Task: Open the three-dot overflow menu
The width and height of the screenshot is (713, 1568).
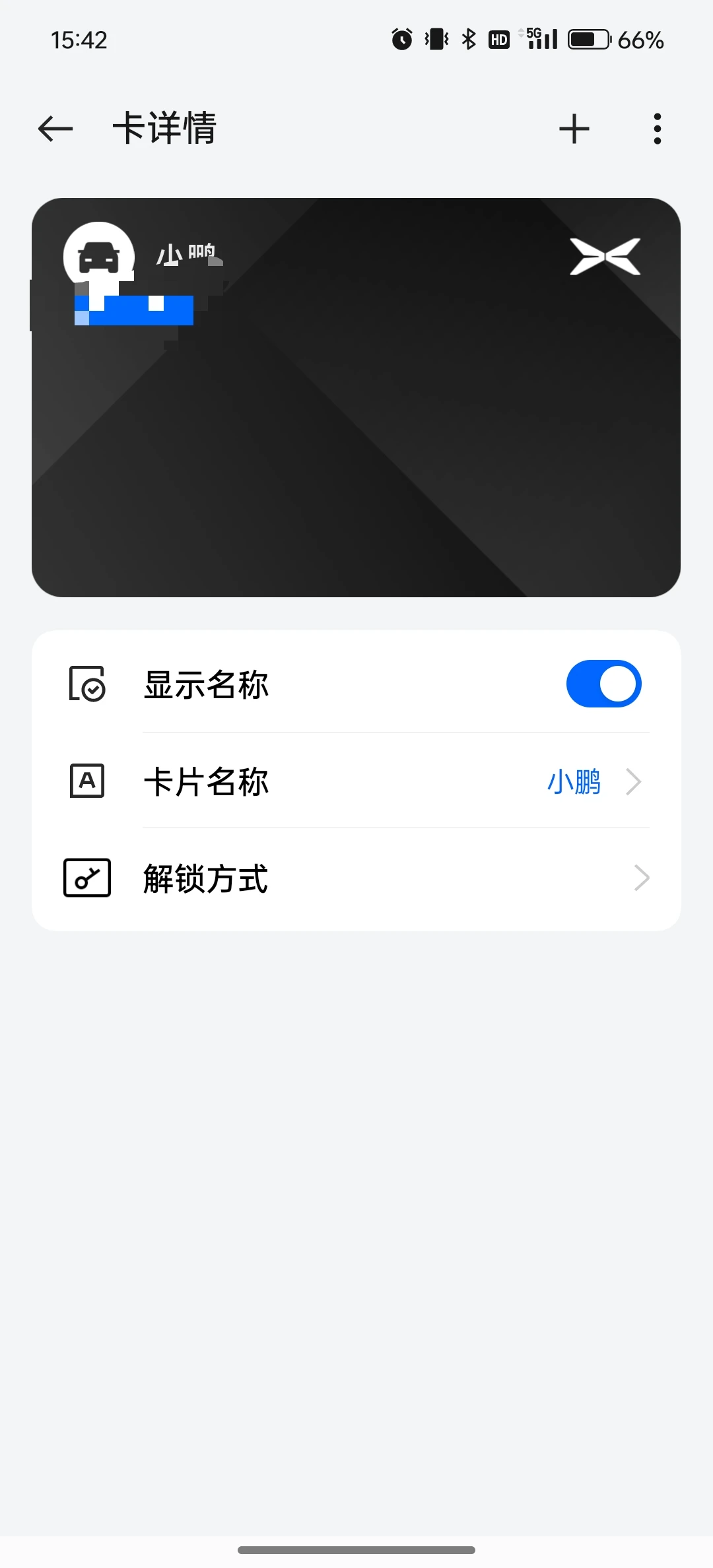Action: pos(657,129)
